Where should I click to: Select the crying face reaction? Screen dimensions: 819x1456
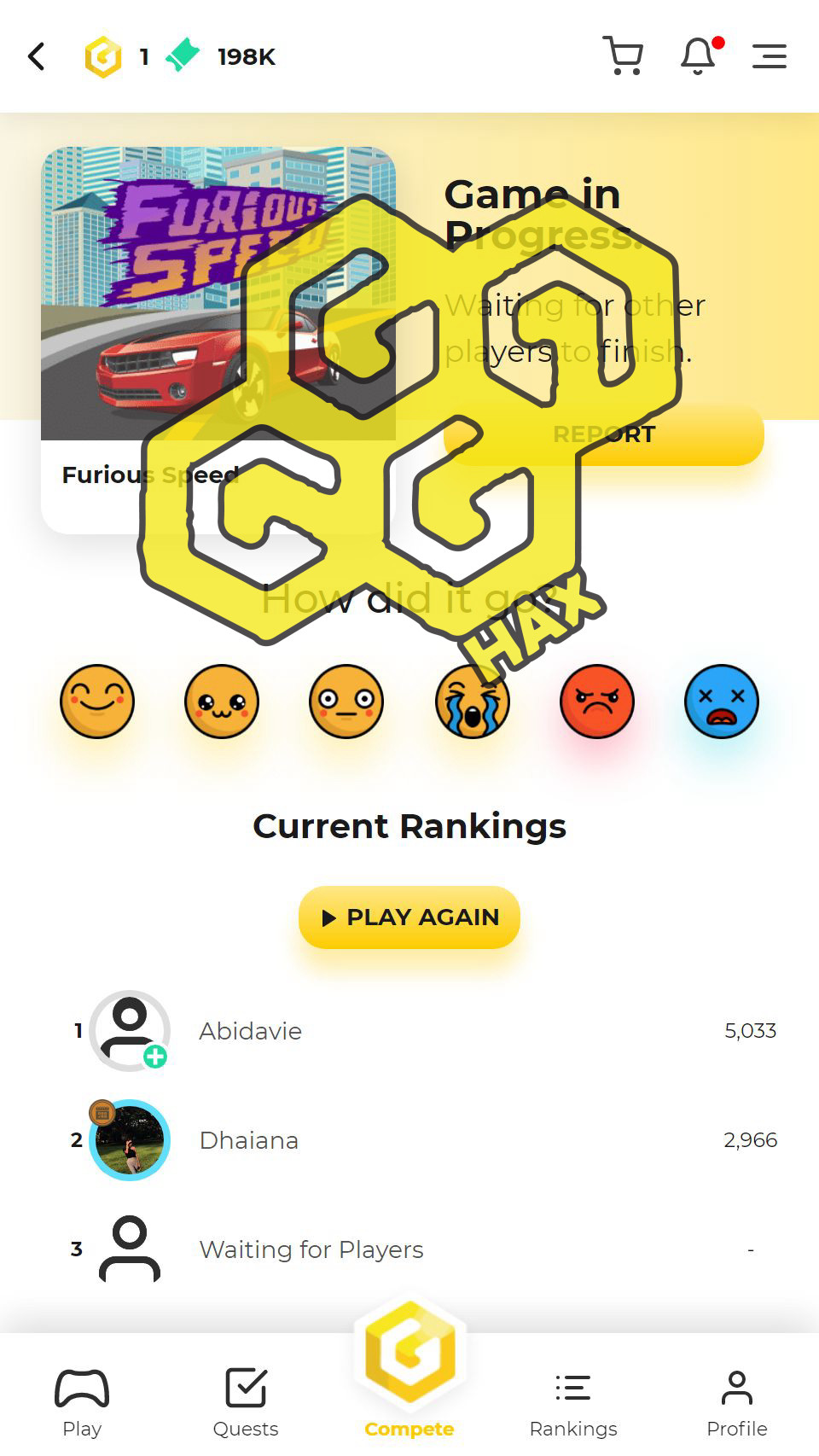coord(472,702)
